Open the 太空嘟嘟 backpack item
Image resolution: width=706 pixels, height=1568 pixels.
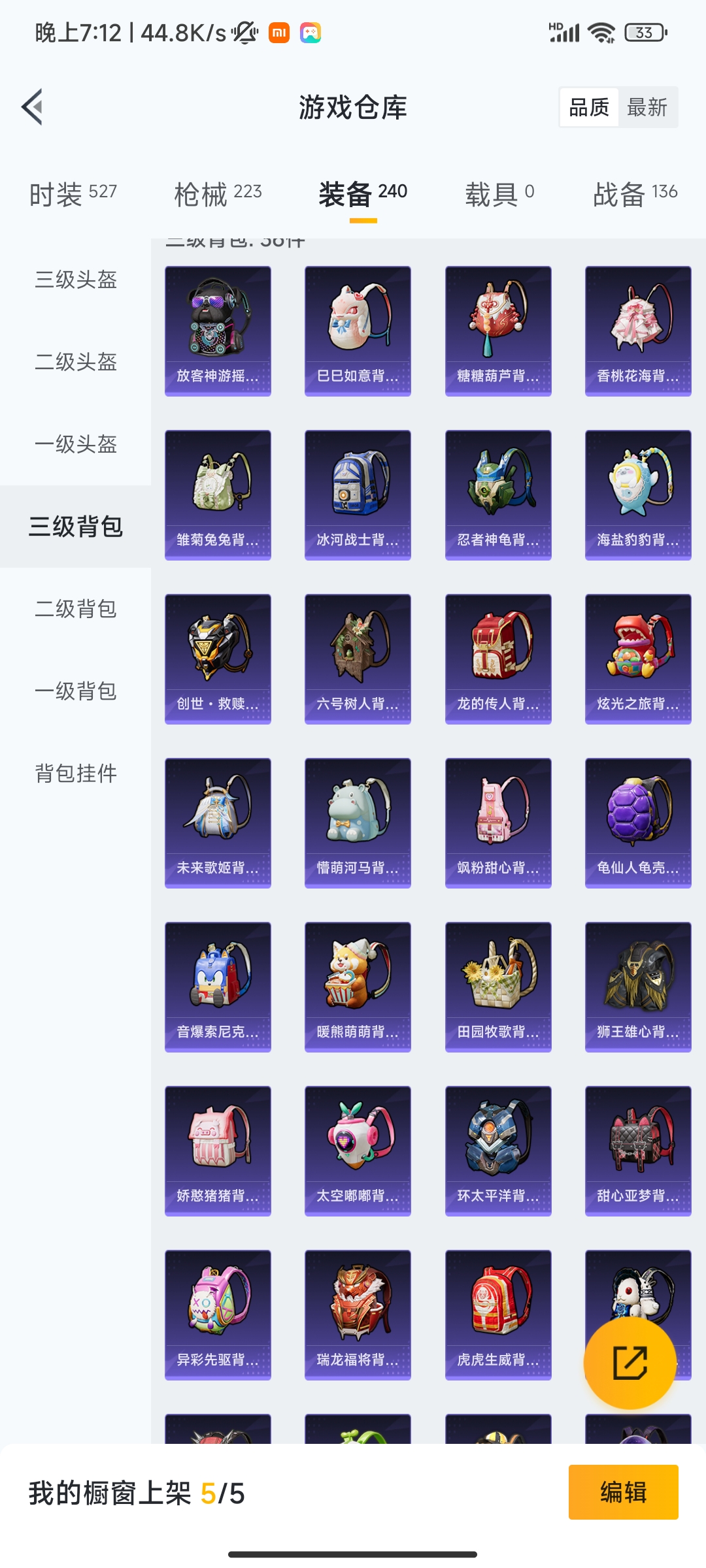click(358, 1151)
